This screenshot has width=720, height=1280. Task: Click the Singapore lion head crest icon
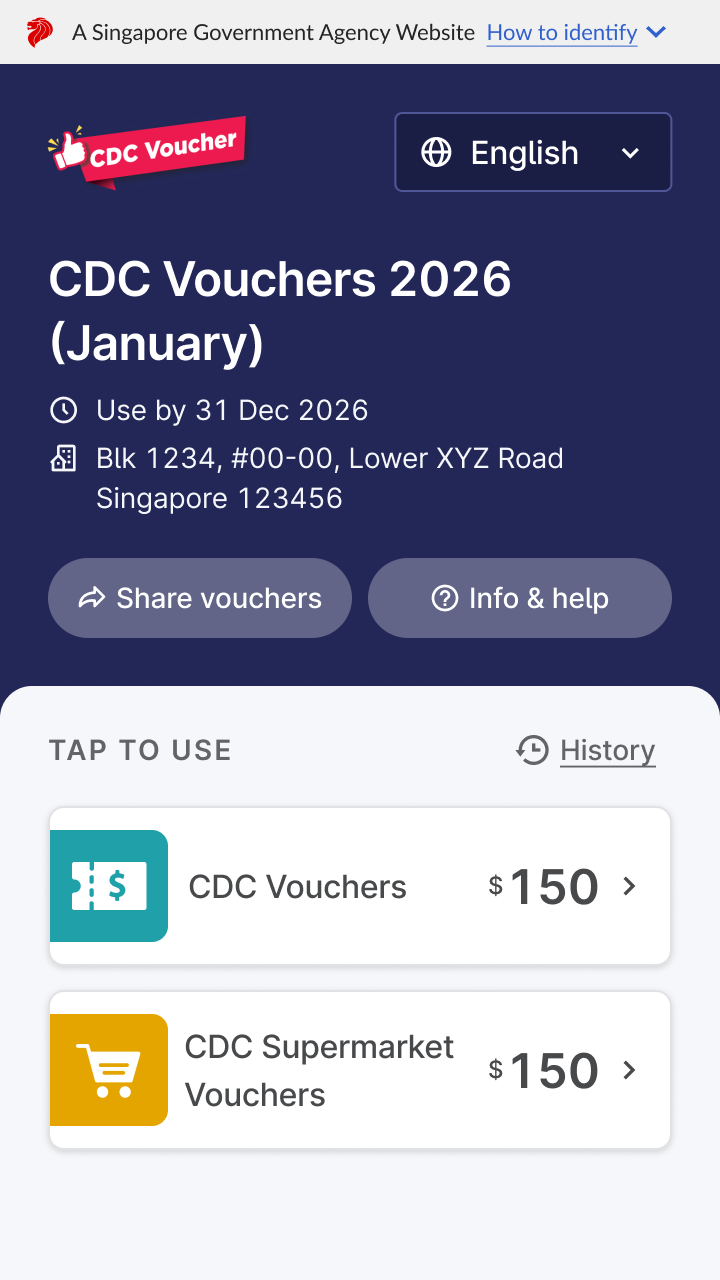pyautogui.click(x=39, y=31)
